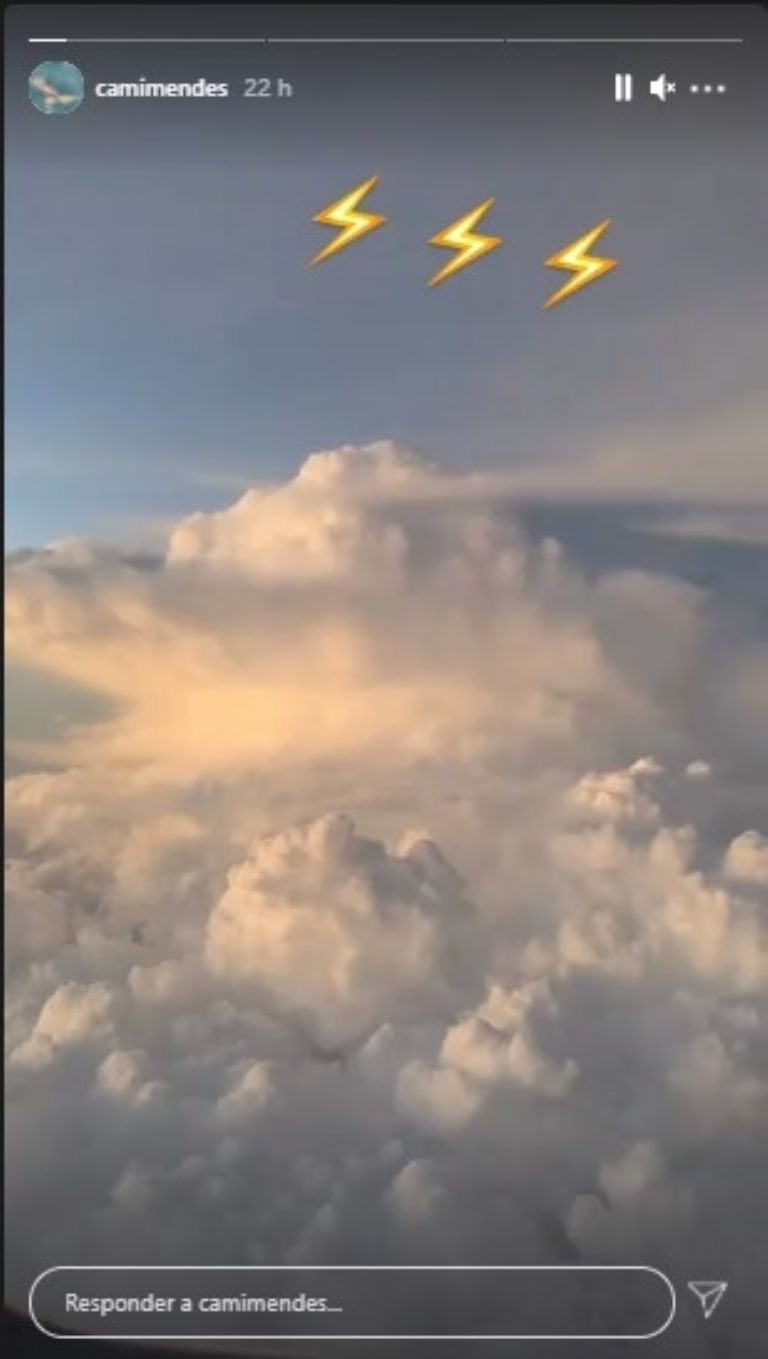This screenshot has height=1359, width=768.
Task: Share the story via paper plane icon
Action: [x=707, y=1299]
